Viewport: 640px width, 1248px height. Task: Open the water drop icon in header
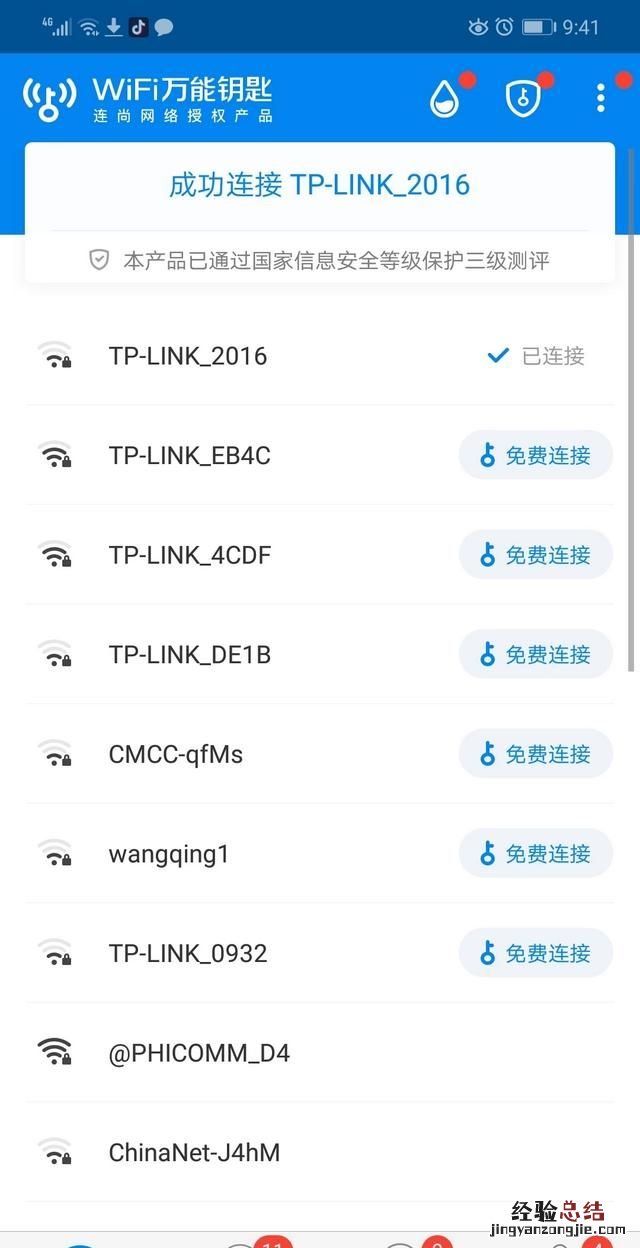point(444,98)
